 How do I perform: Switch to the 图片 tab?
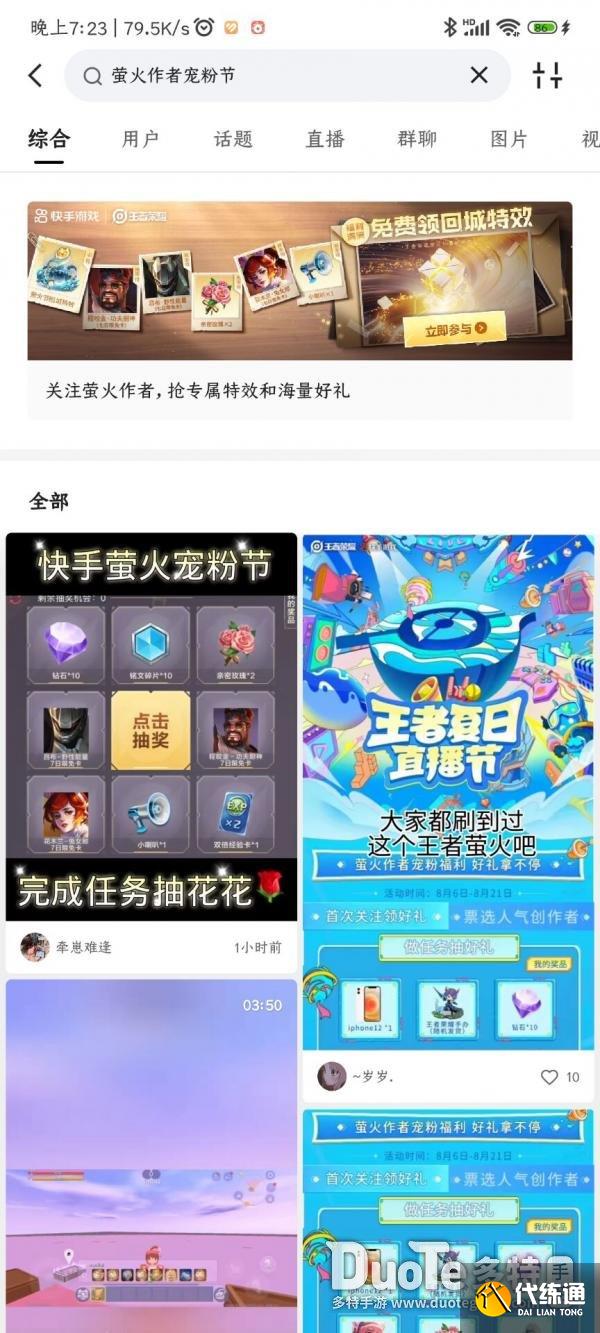coord(509,139)
